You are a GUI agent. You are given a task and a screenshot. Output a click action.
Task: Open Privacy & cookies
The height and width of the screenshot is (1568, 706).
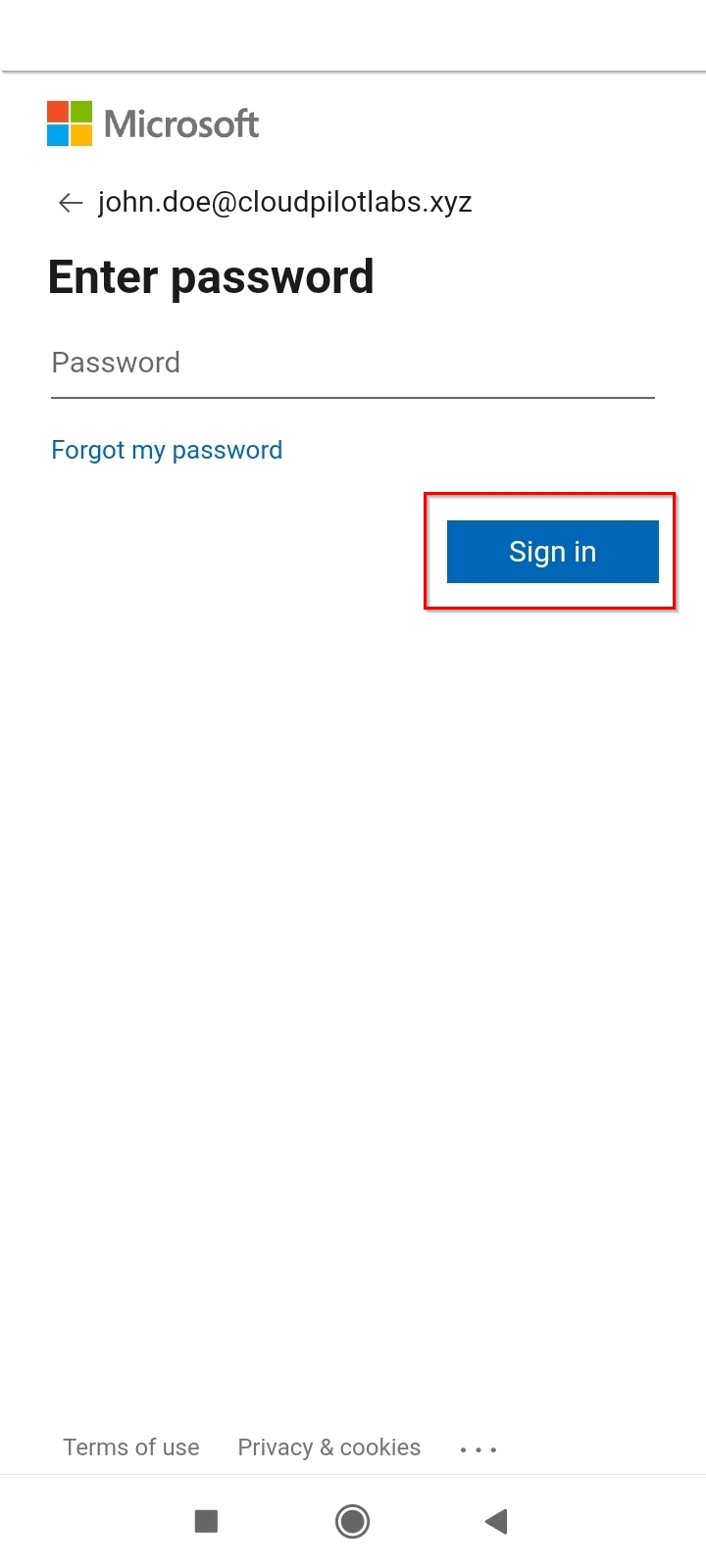329,1447
